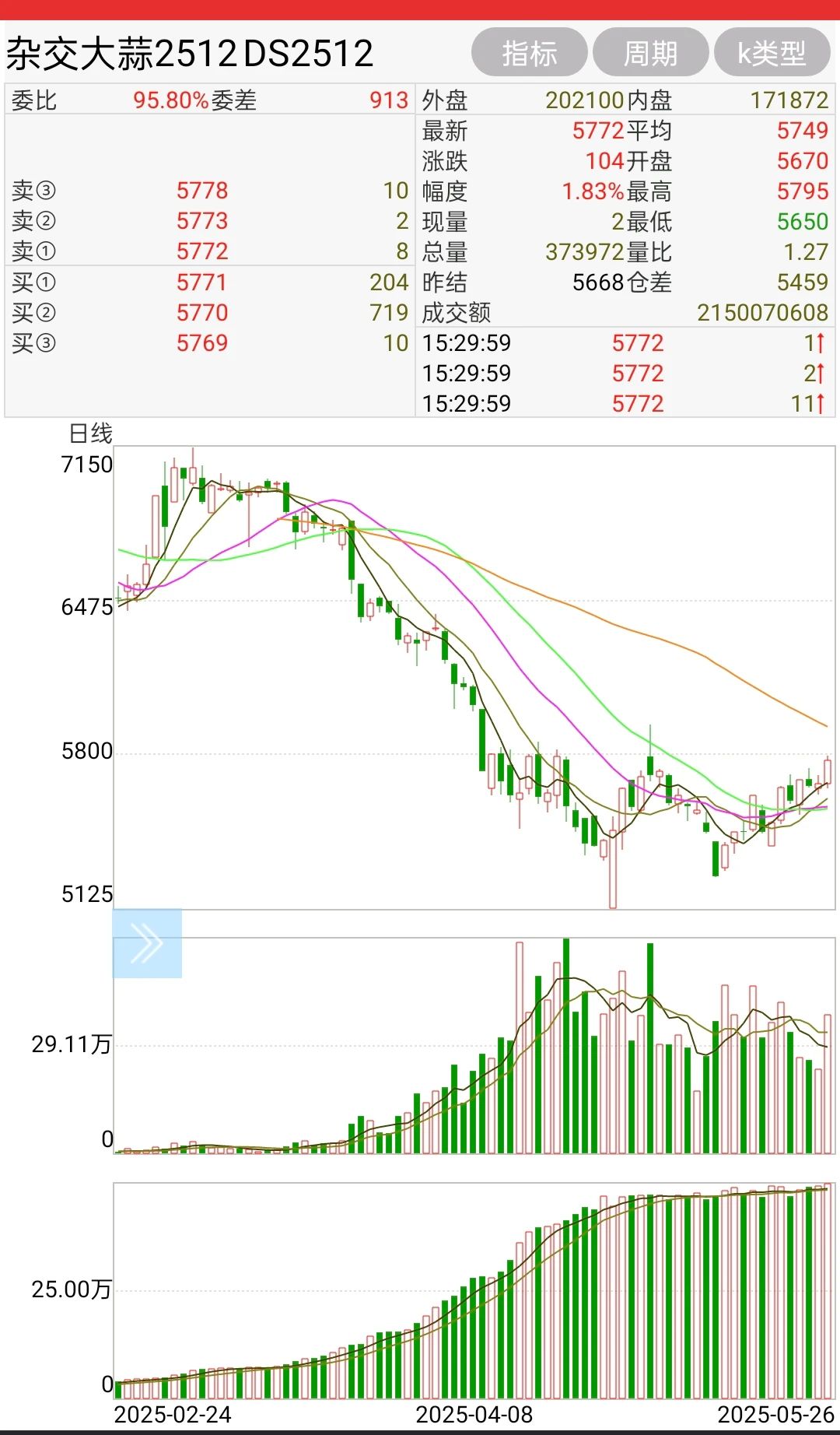Open the 周期 period selector
The width and height of the screenshot is (840, 1435).
click(x=651, y=53)
